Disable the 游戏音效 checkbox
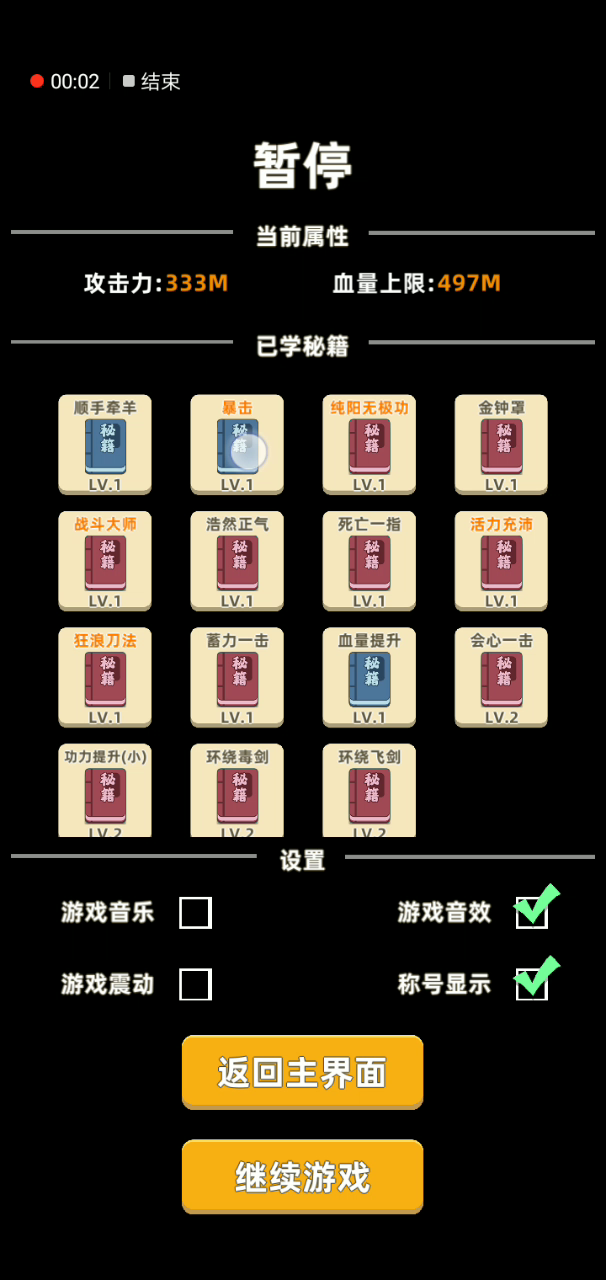 pyautogui.click(x=531, y=912)
